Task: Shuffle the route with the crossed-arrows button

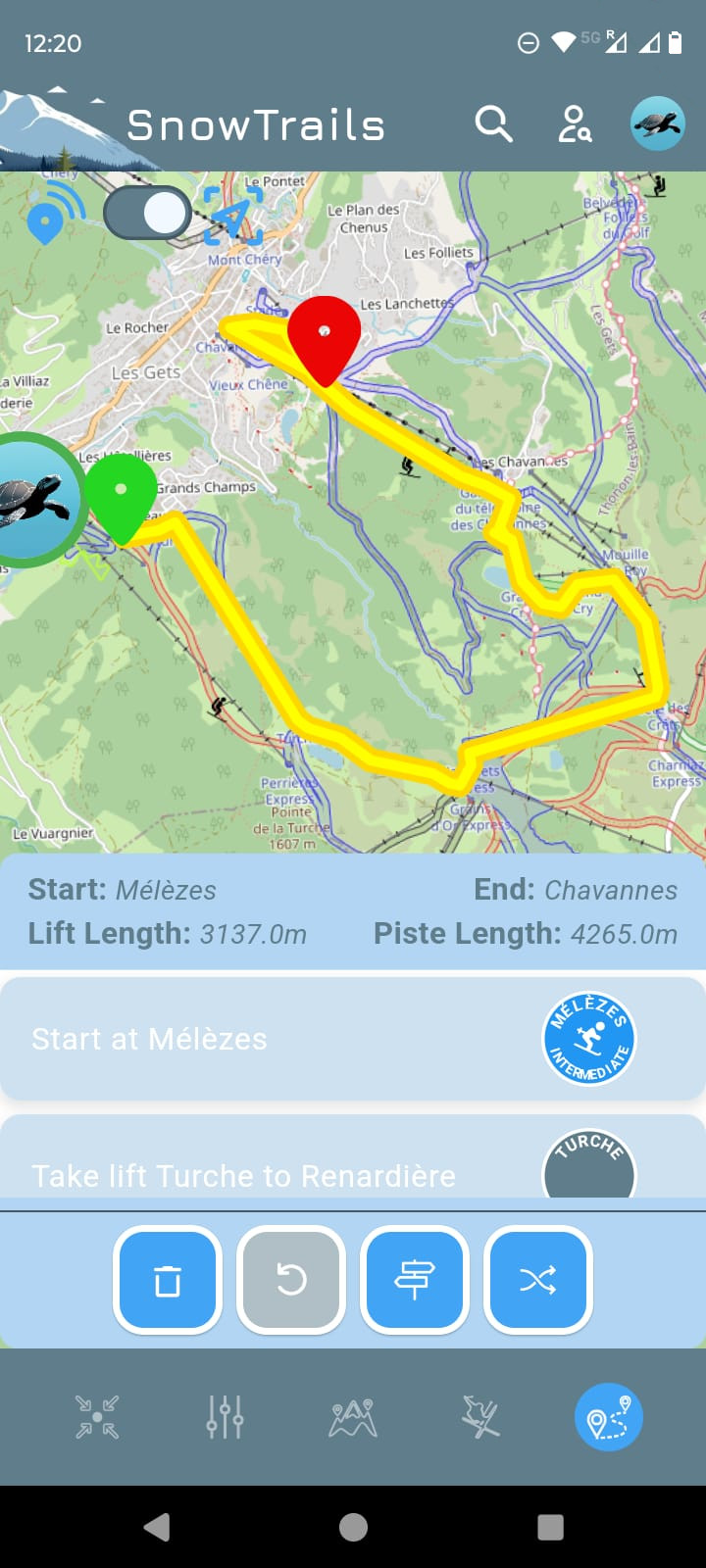Action: (538, 1280)
